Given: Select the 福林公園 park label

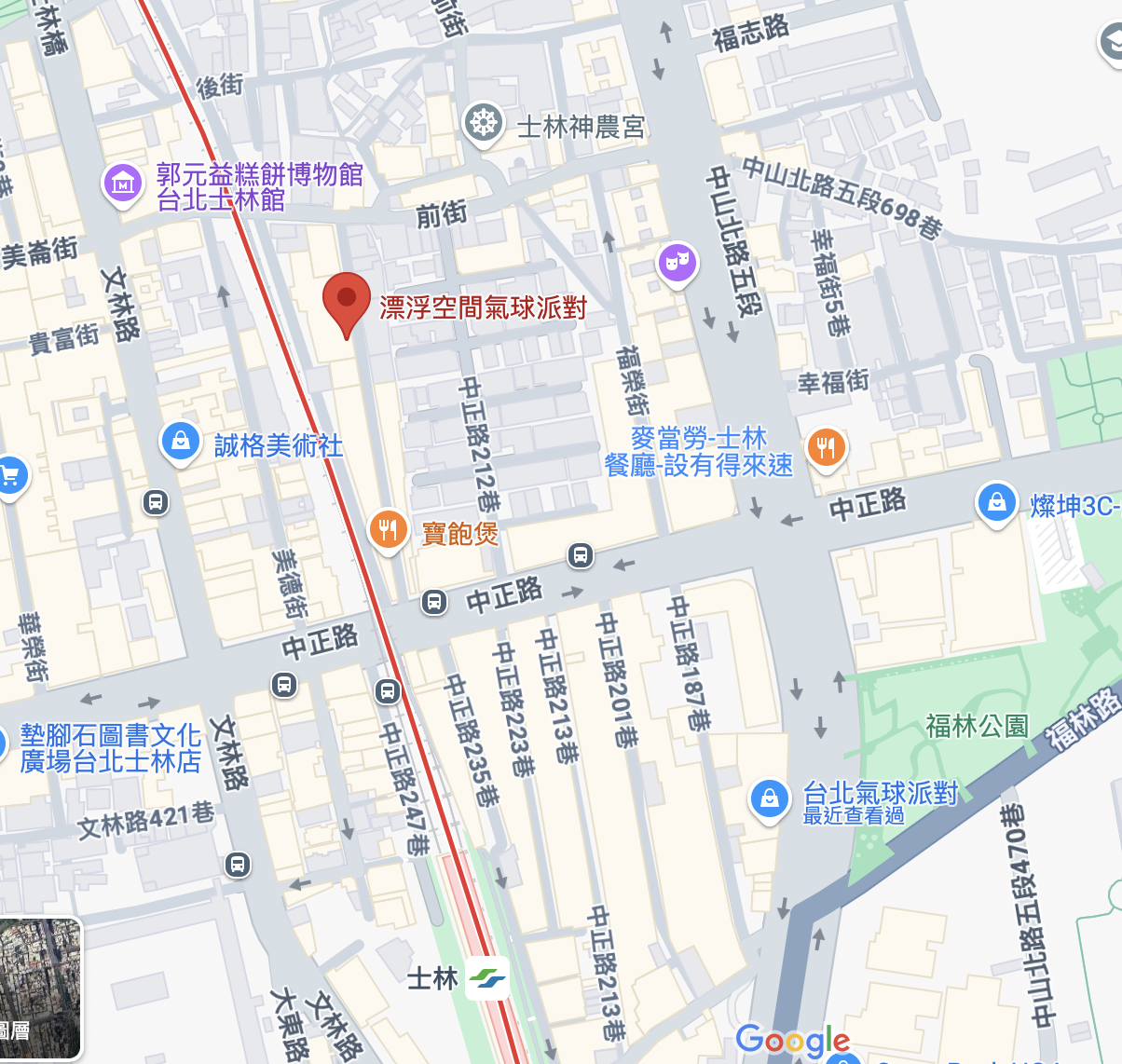Looking at the screenshot, I should [977, 725].
